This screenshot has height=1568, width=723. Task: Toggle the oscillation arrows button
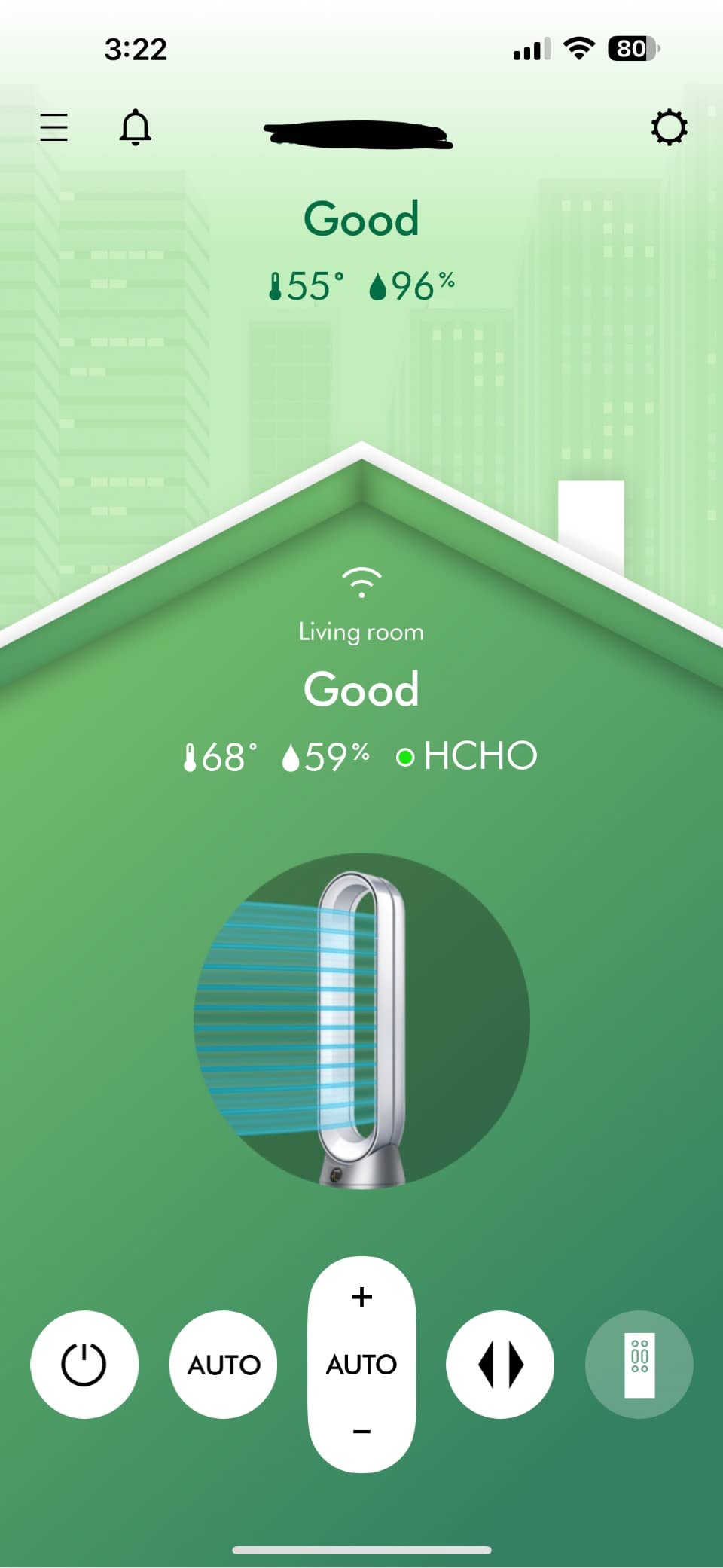[500, 1365]
